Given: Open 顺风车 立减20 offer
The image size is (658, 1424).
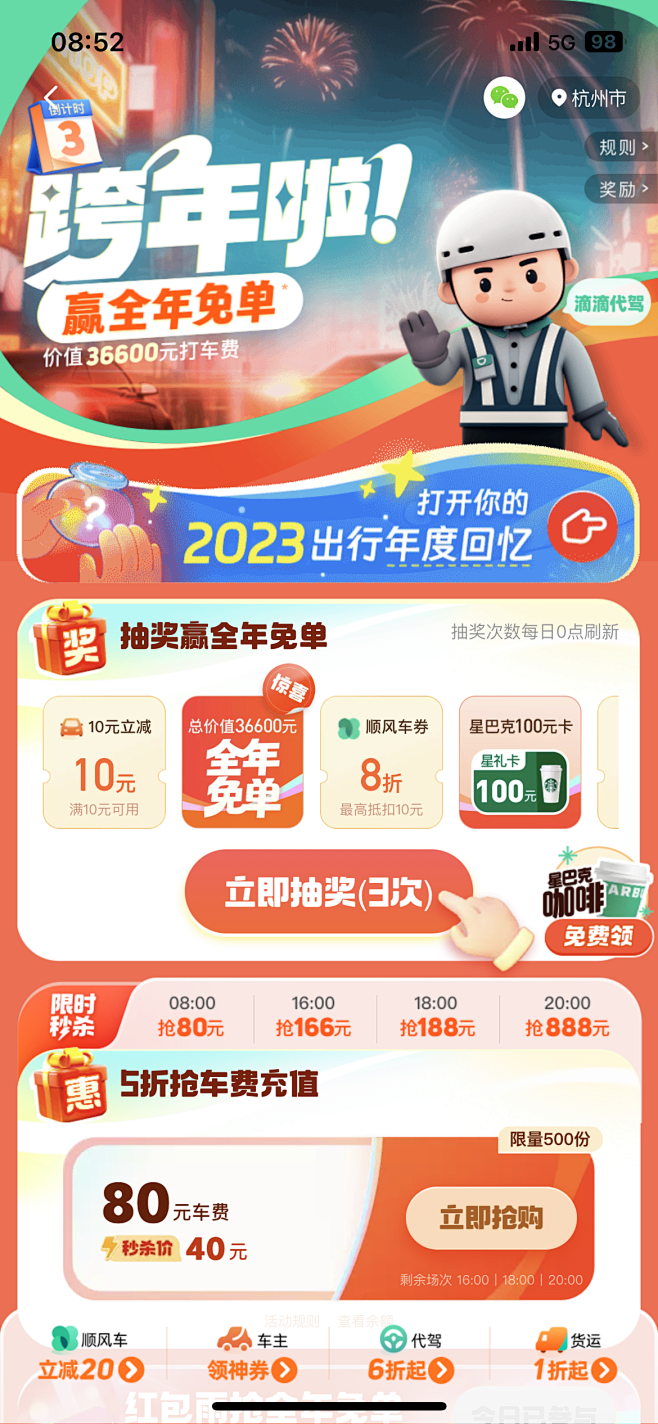Looking at the screenshot, I should (x=90, y=1357).
